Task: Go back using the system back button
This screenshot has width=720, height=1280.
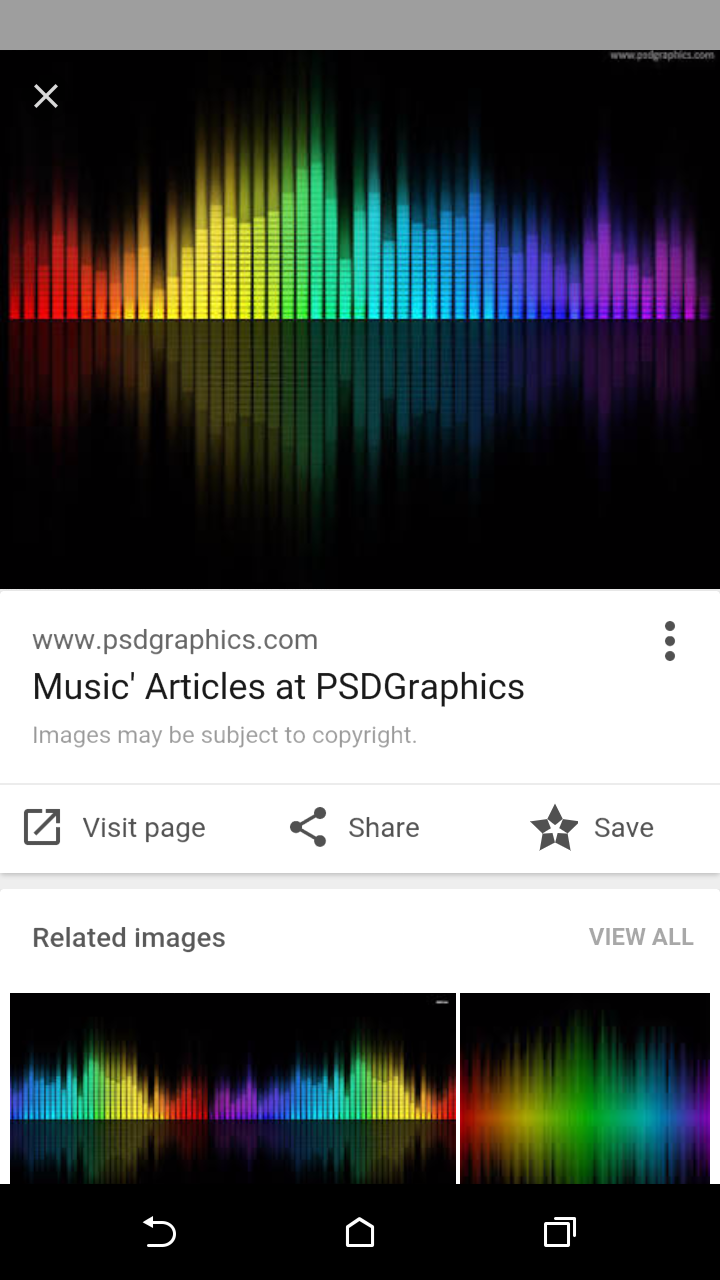Action: (160, 1232)
